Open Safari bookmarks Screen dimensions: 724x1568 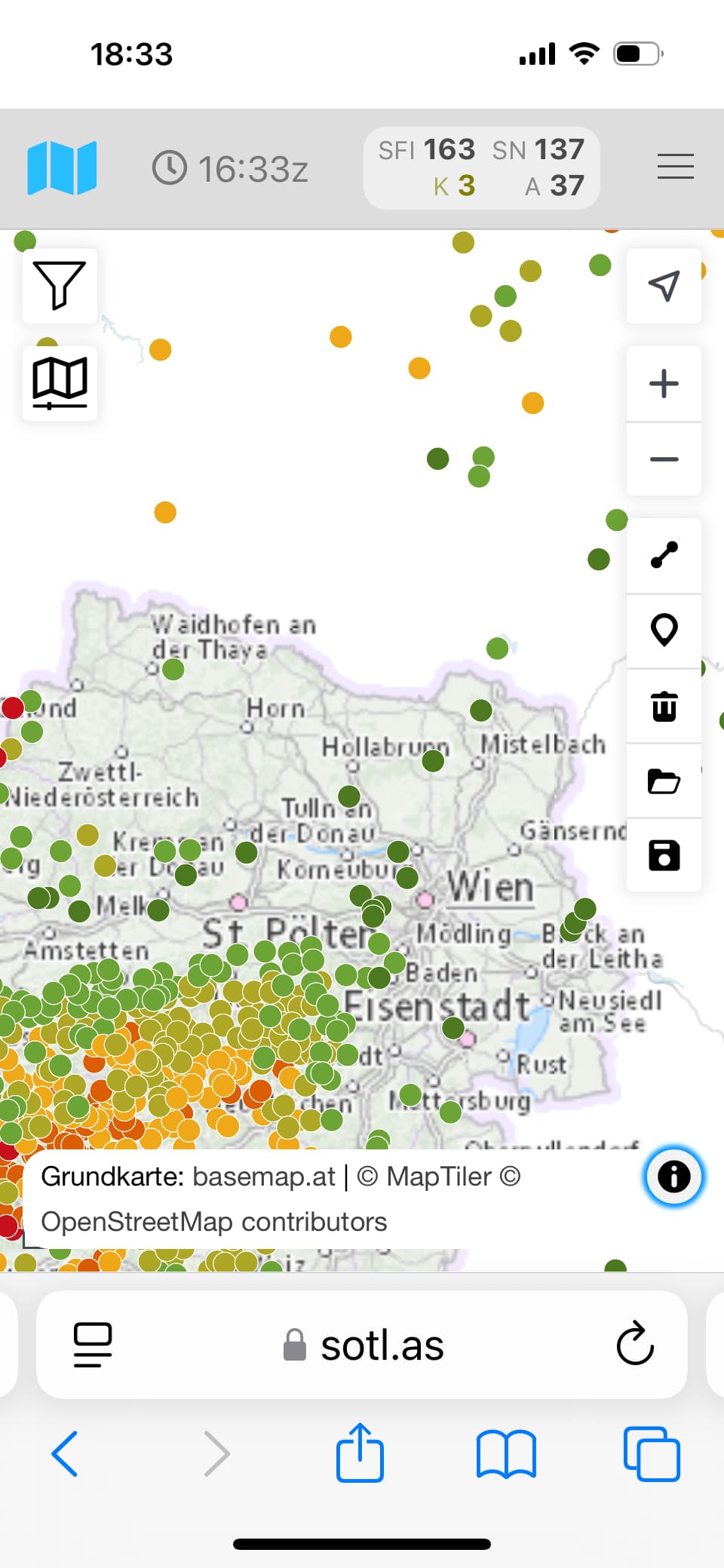(x=506, y=1453)
